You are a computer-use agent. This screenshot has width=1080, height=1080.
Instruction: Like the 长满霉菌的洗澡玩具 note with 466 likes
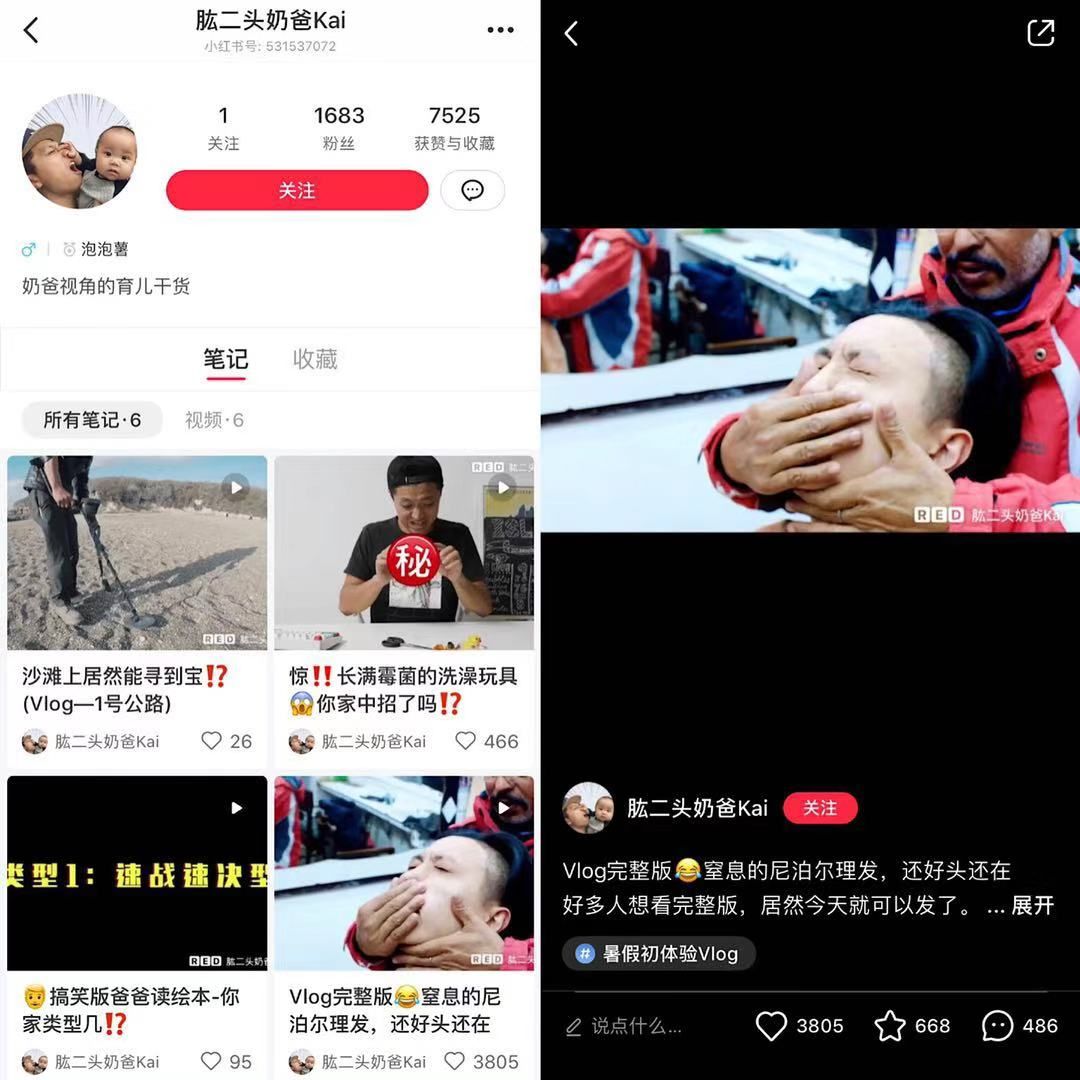point(466,741)
